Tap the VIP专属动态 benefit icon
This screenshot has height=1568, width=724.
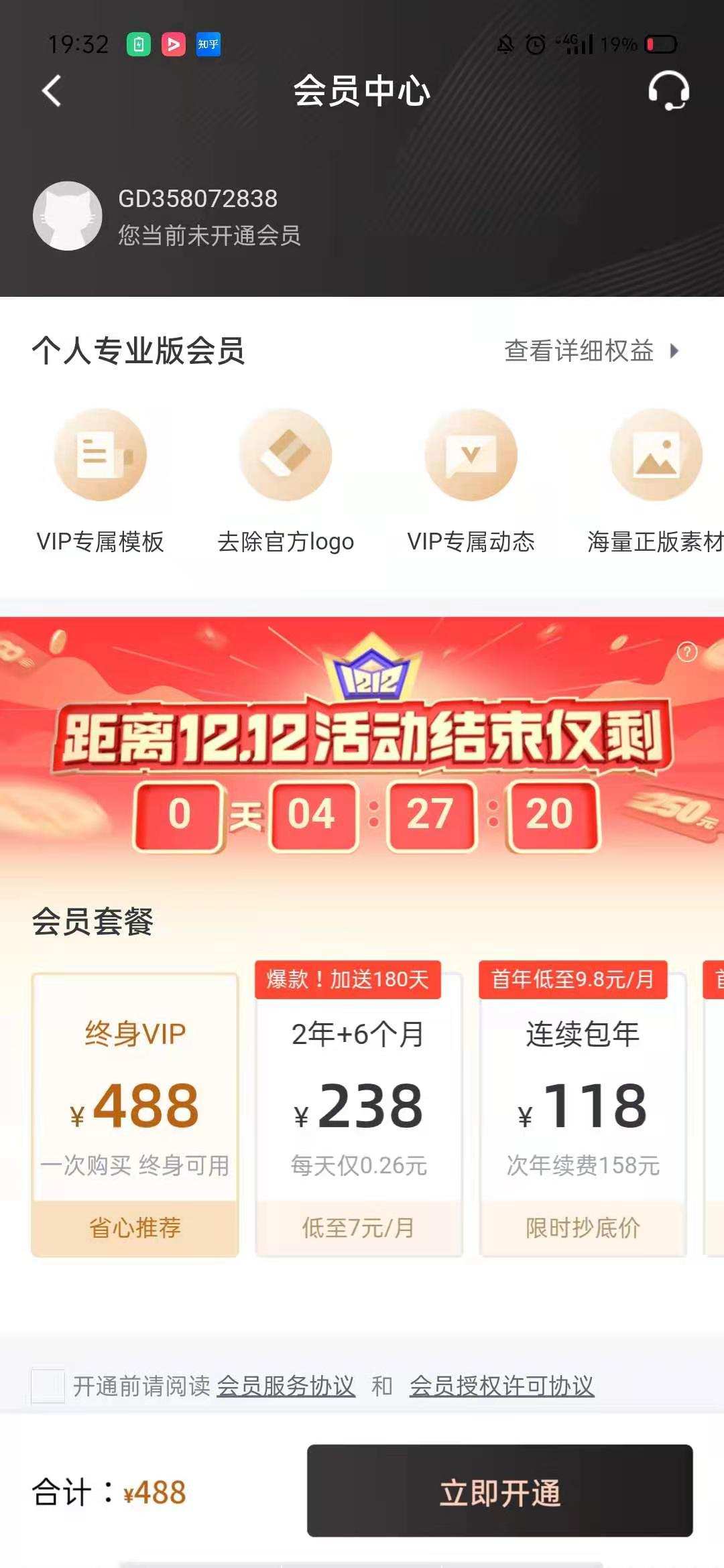coord(471,455)
